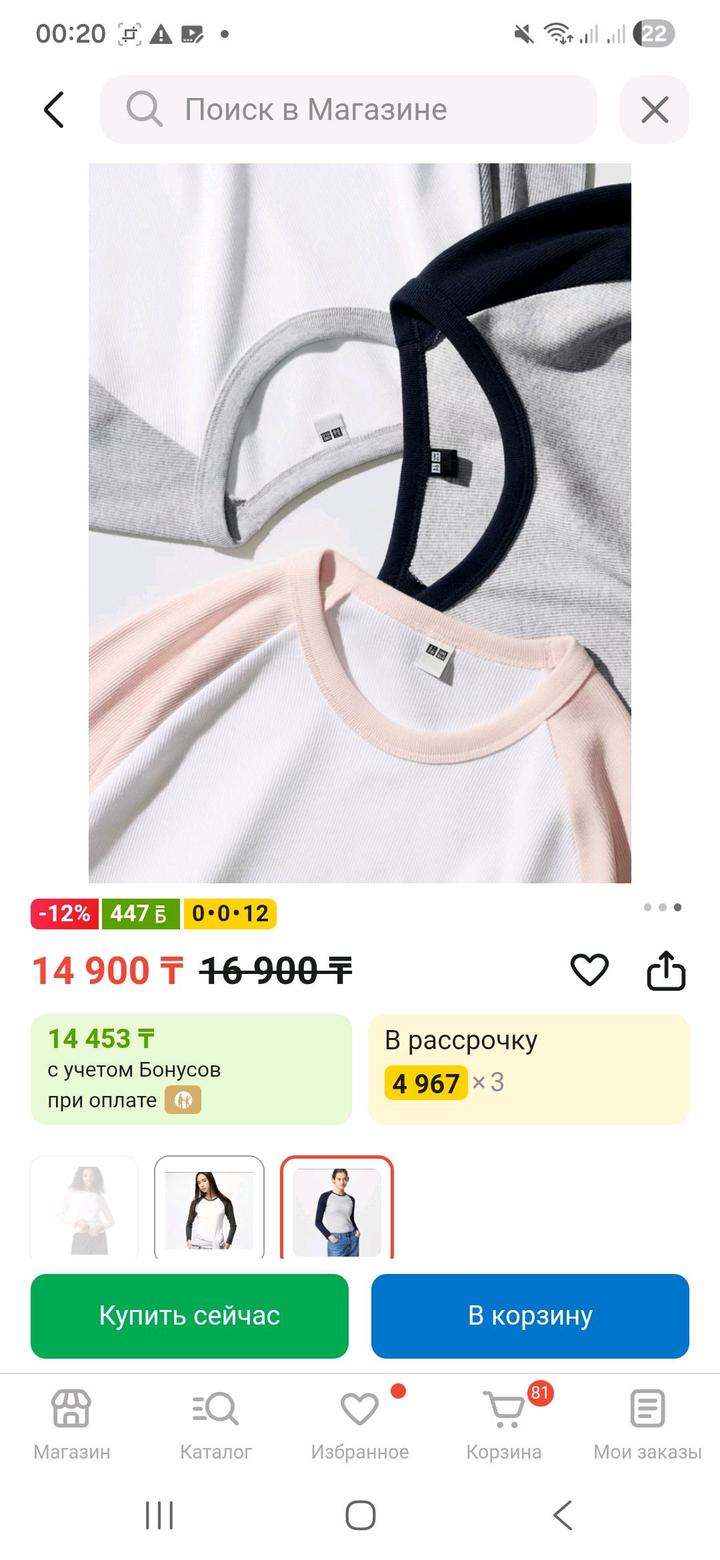Tap the image page indicator dots
This screenshot has height=1560, width=720.
(x=662, y=908)
